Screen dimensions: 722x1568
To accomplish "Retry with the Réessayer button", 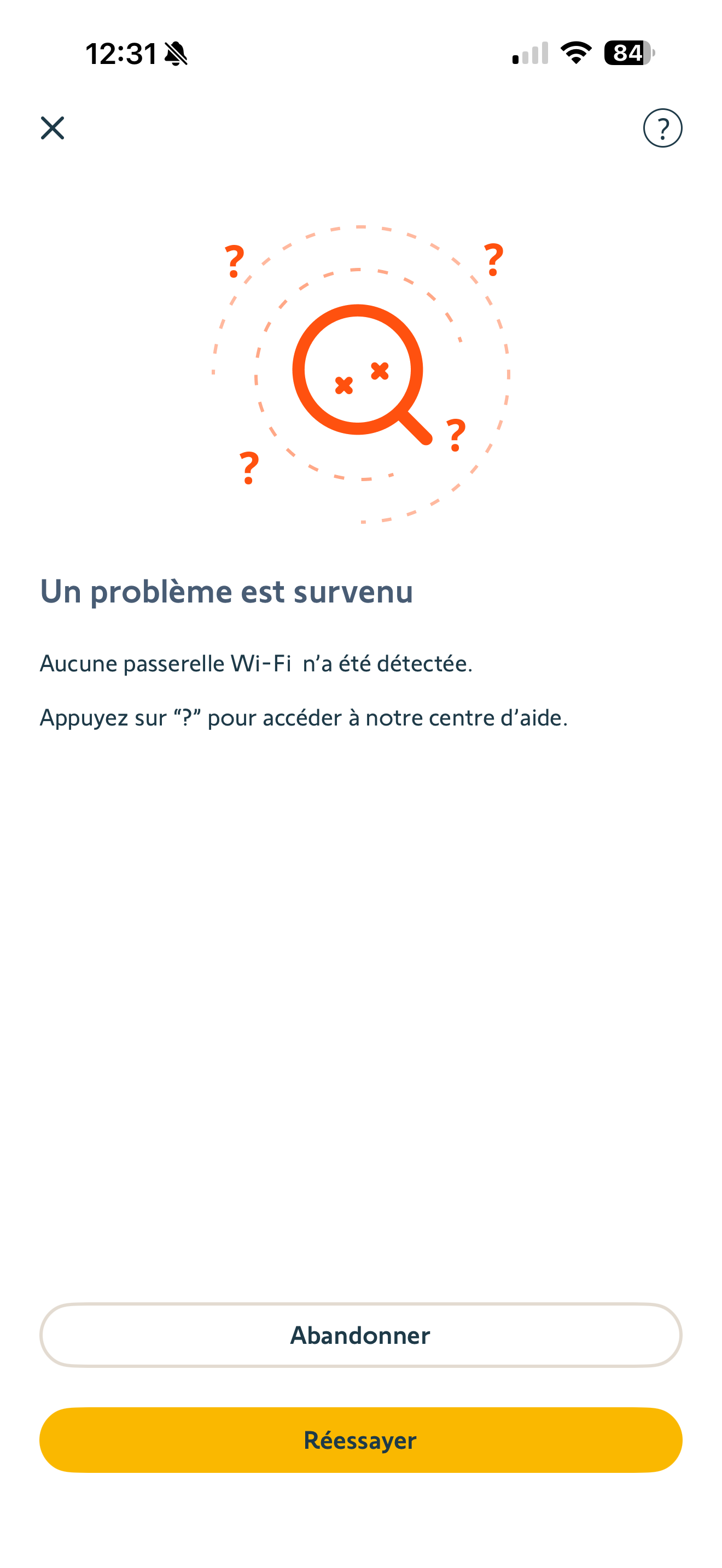I will [360, 1440].
